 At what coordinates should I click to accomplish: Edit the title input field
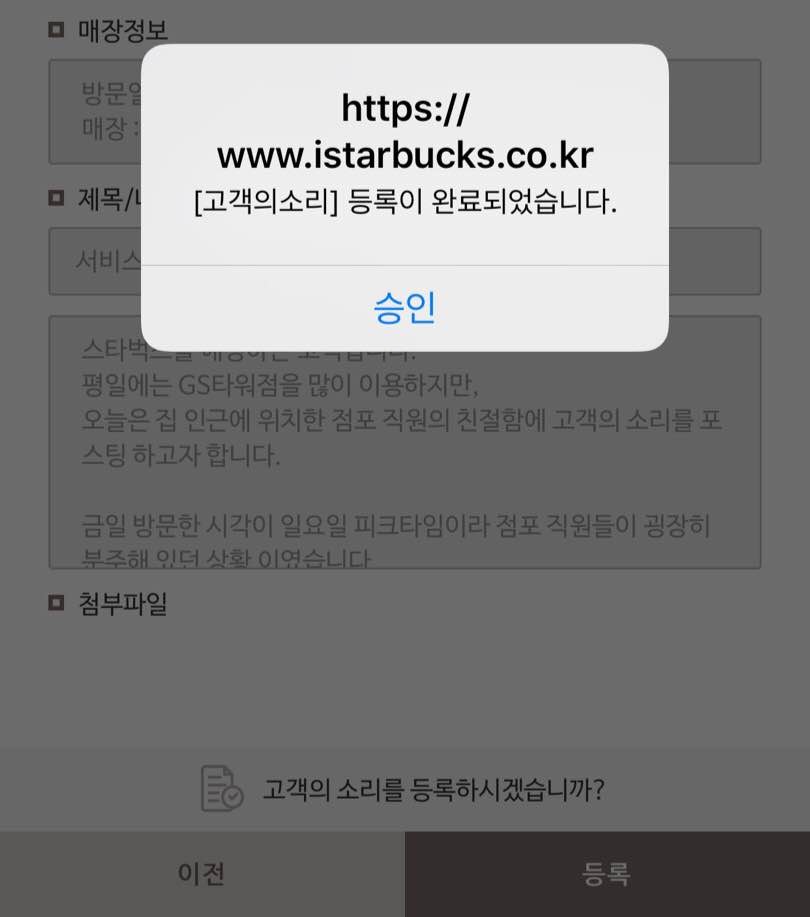click(x=714, y=261)
